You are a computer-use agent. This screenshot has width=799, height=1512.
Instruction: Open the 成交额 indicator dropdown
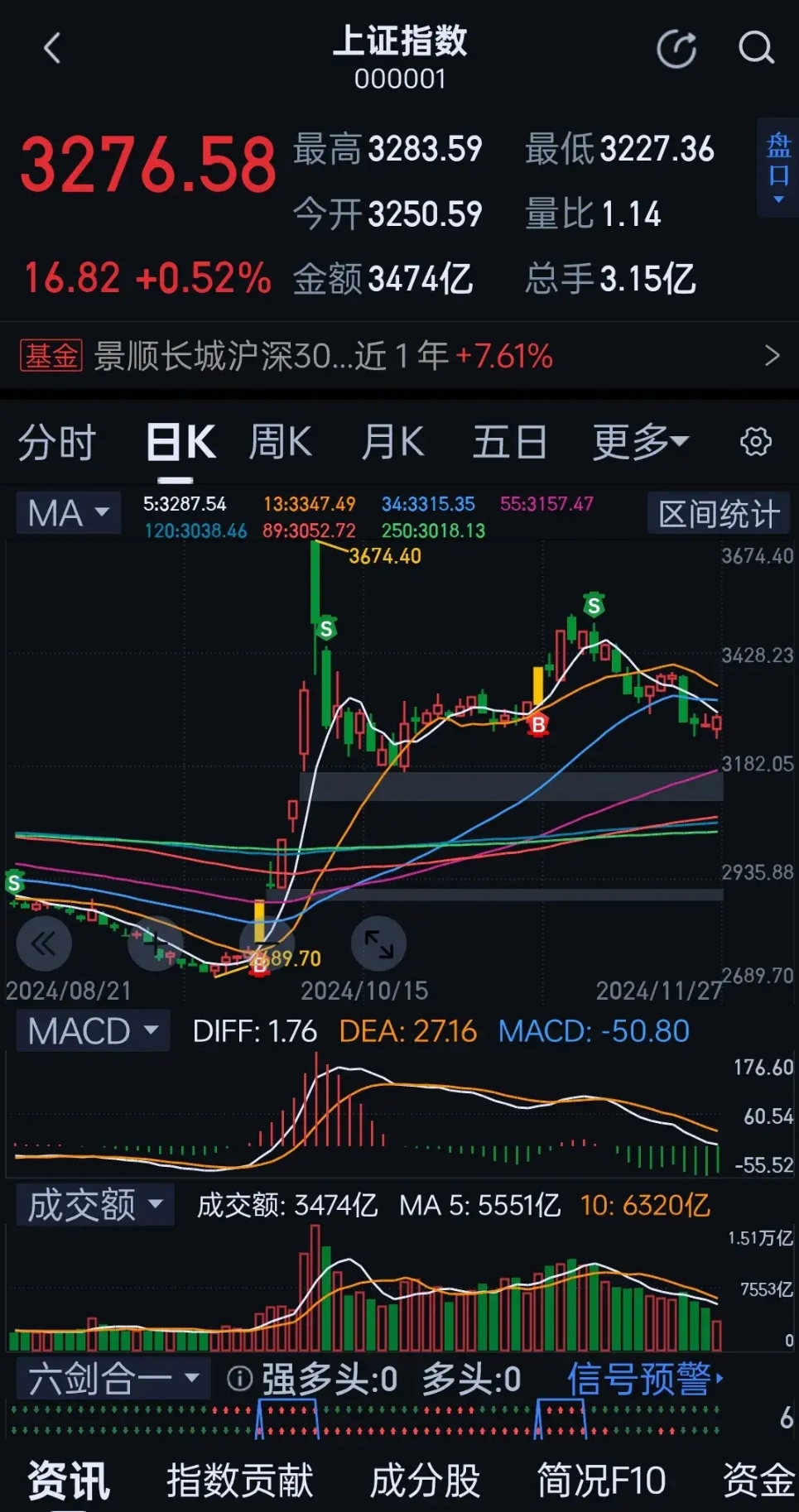click(x=94, y=1206)
